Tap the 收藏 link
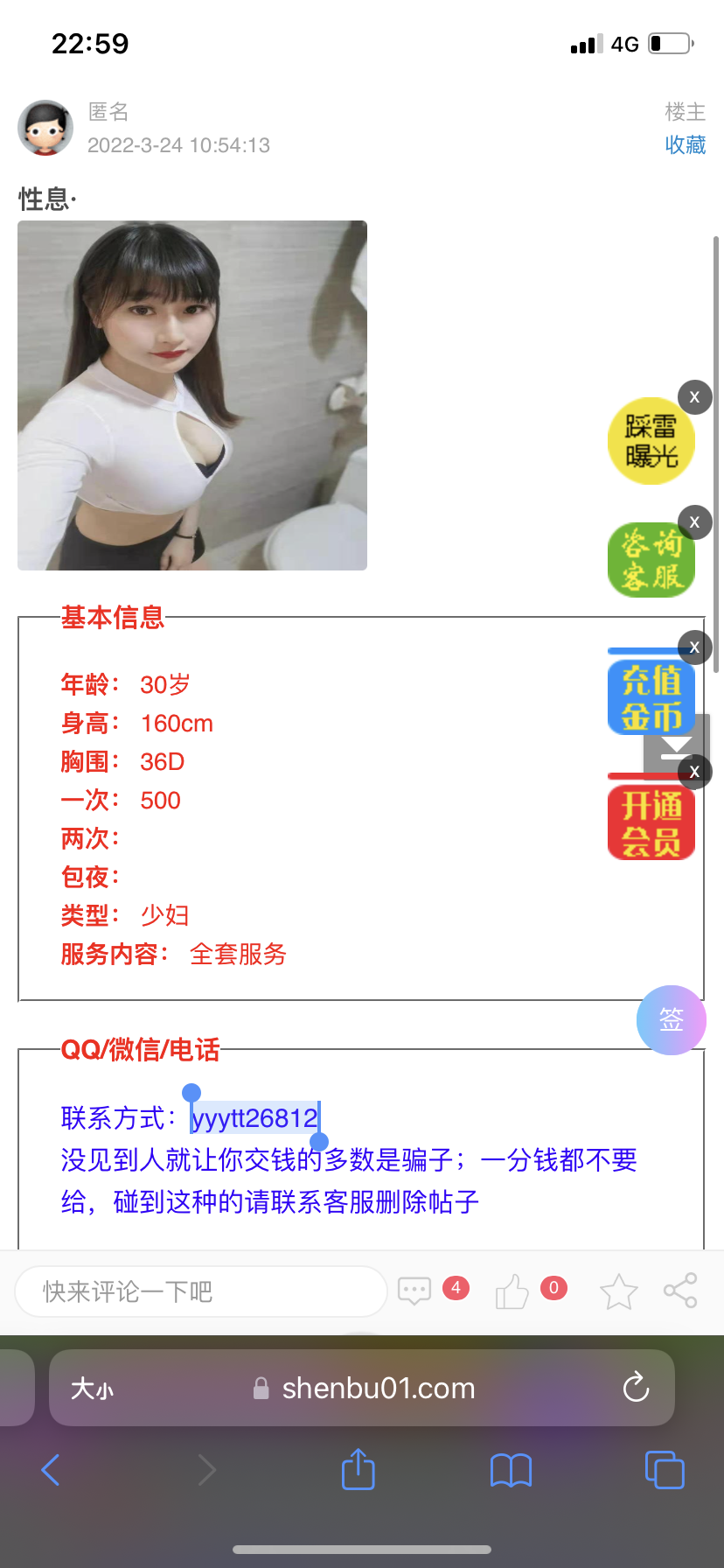724x1568 pixels. (685, 144)
